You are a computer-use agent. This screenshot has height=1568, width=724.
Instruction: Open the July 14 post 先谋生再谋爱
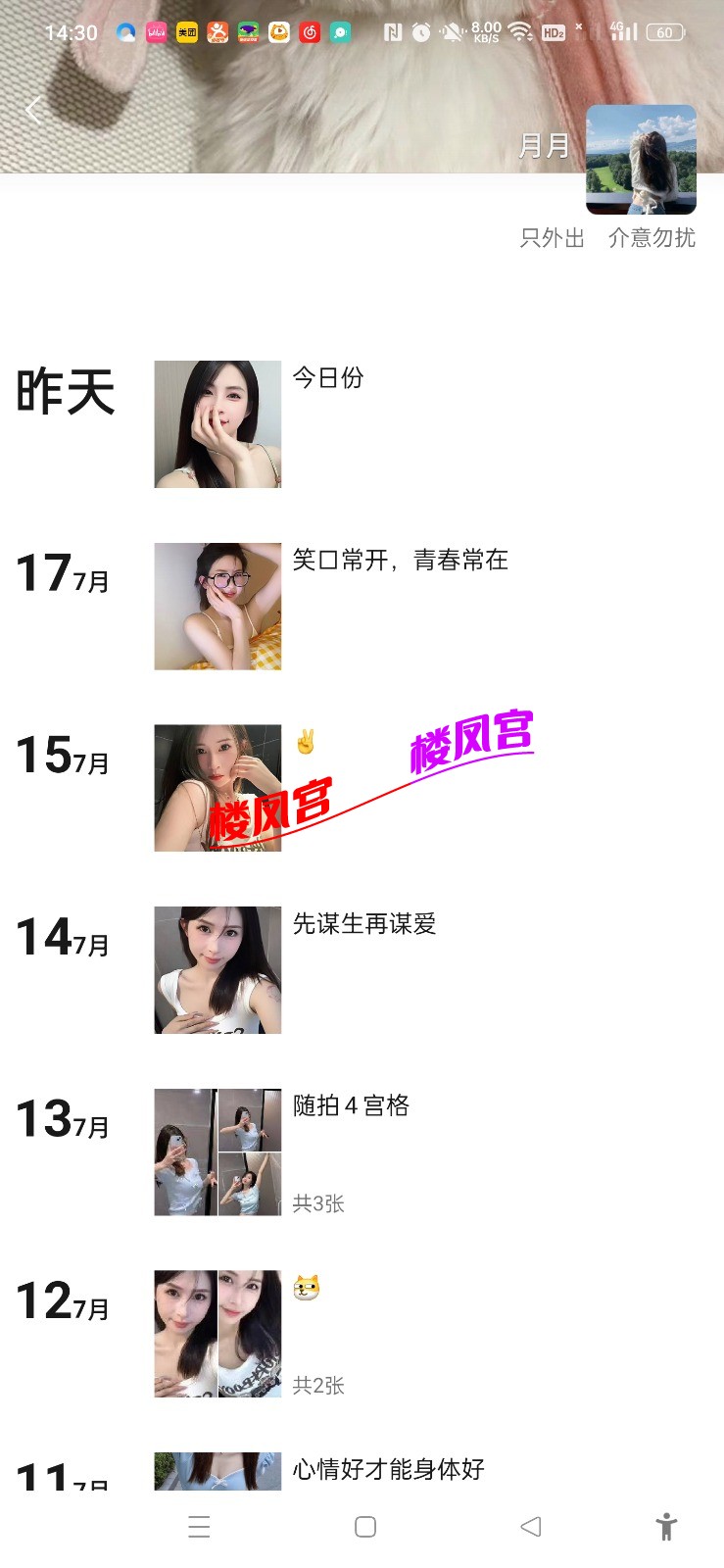click(x=217, y=970)
